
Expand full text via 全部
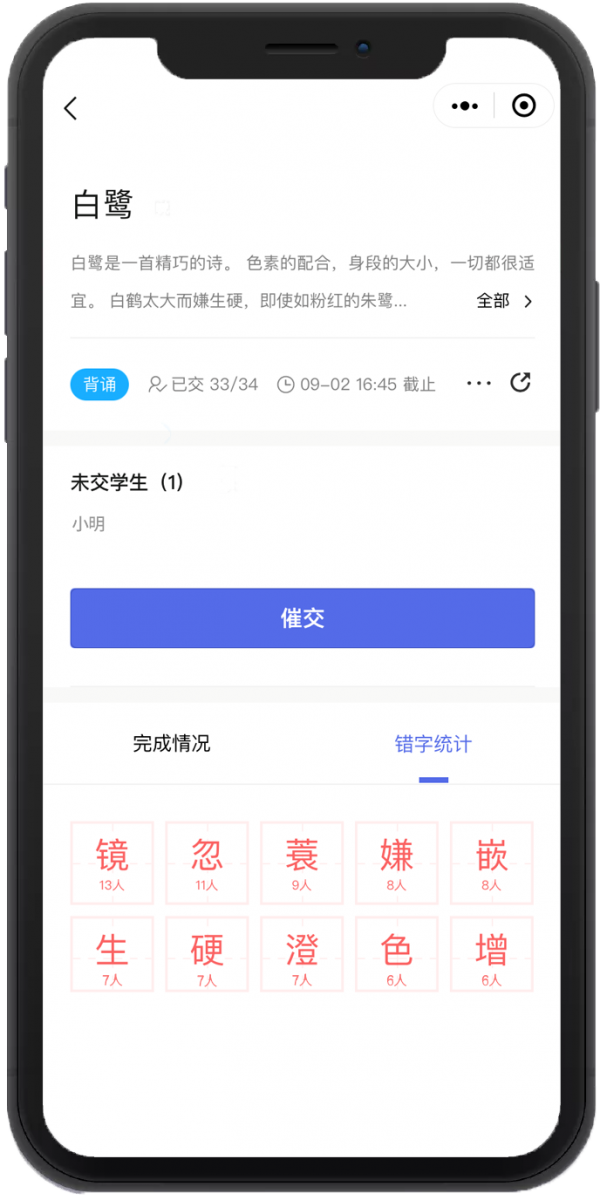pyautogui.click(x=504, y=301)
